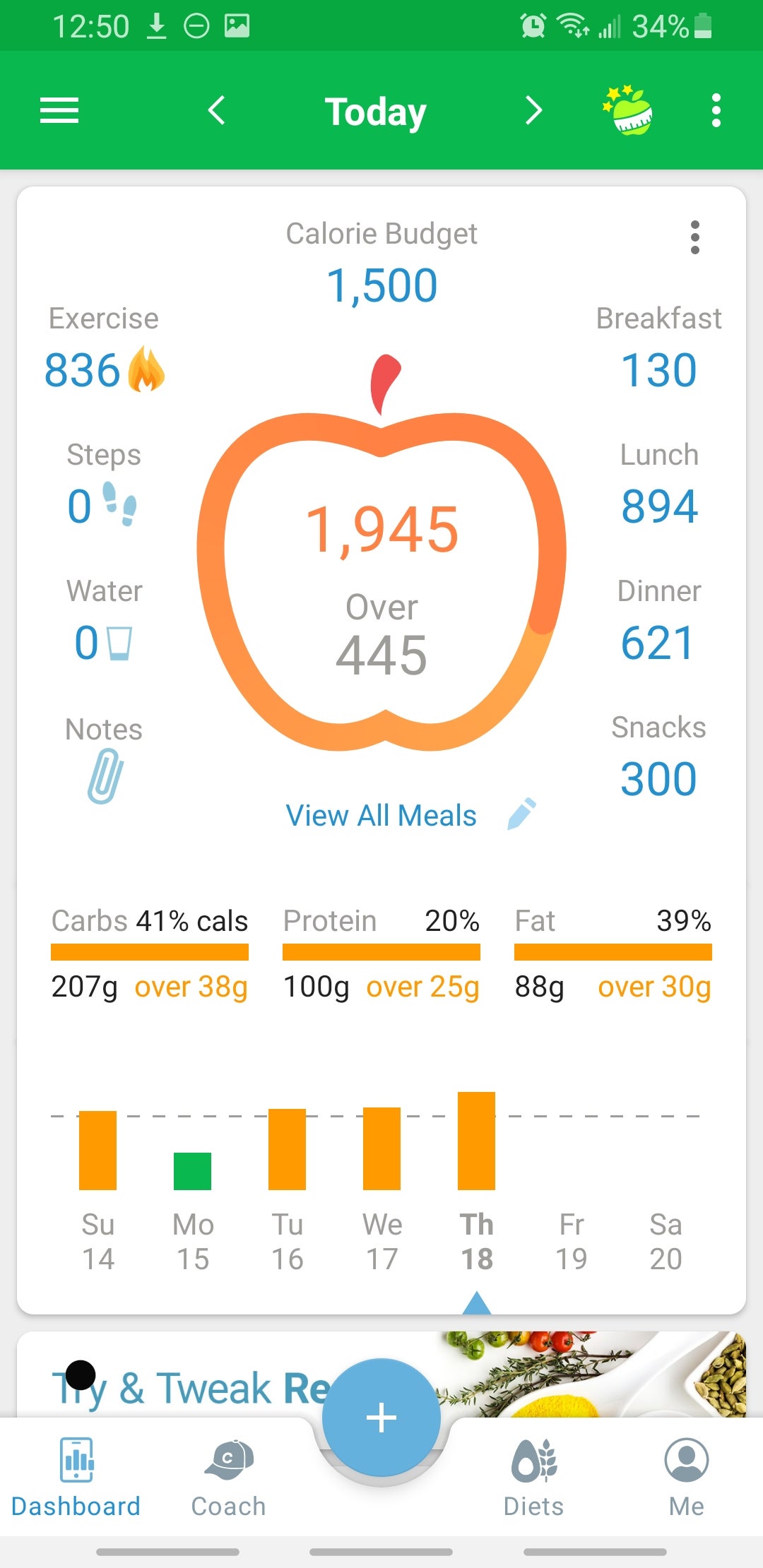
Task: Open Calorie Budget card options
Action: pyautogui.click(x=695, y=237)
